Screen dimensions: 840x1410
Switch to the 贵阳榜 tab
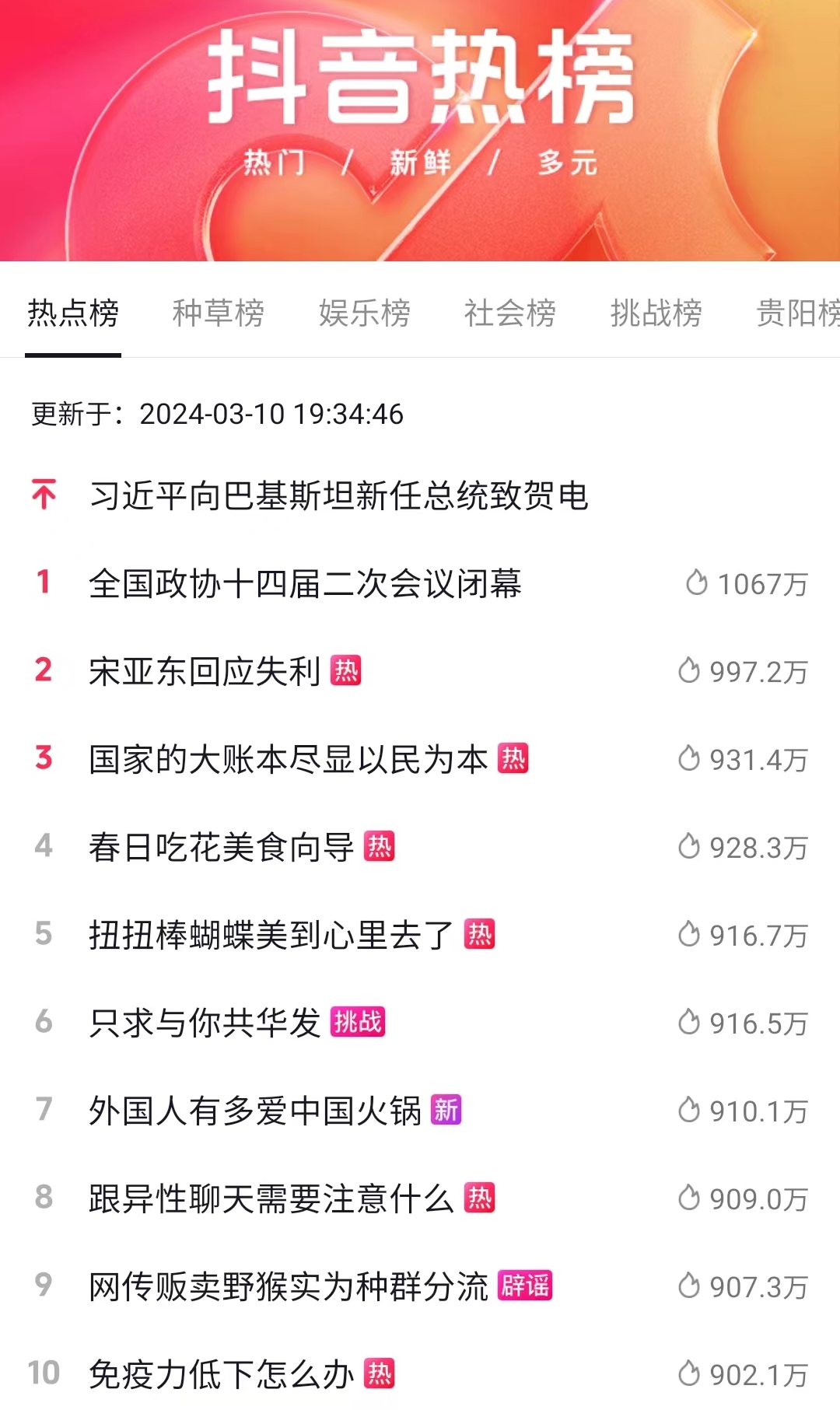tap(798, 313)
